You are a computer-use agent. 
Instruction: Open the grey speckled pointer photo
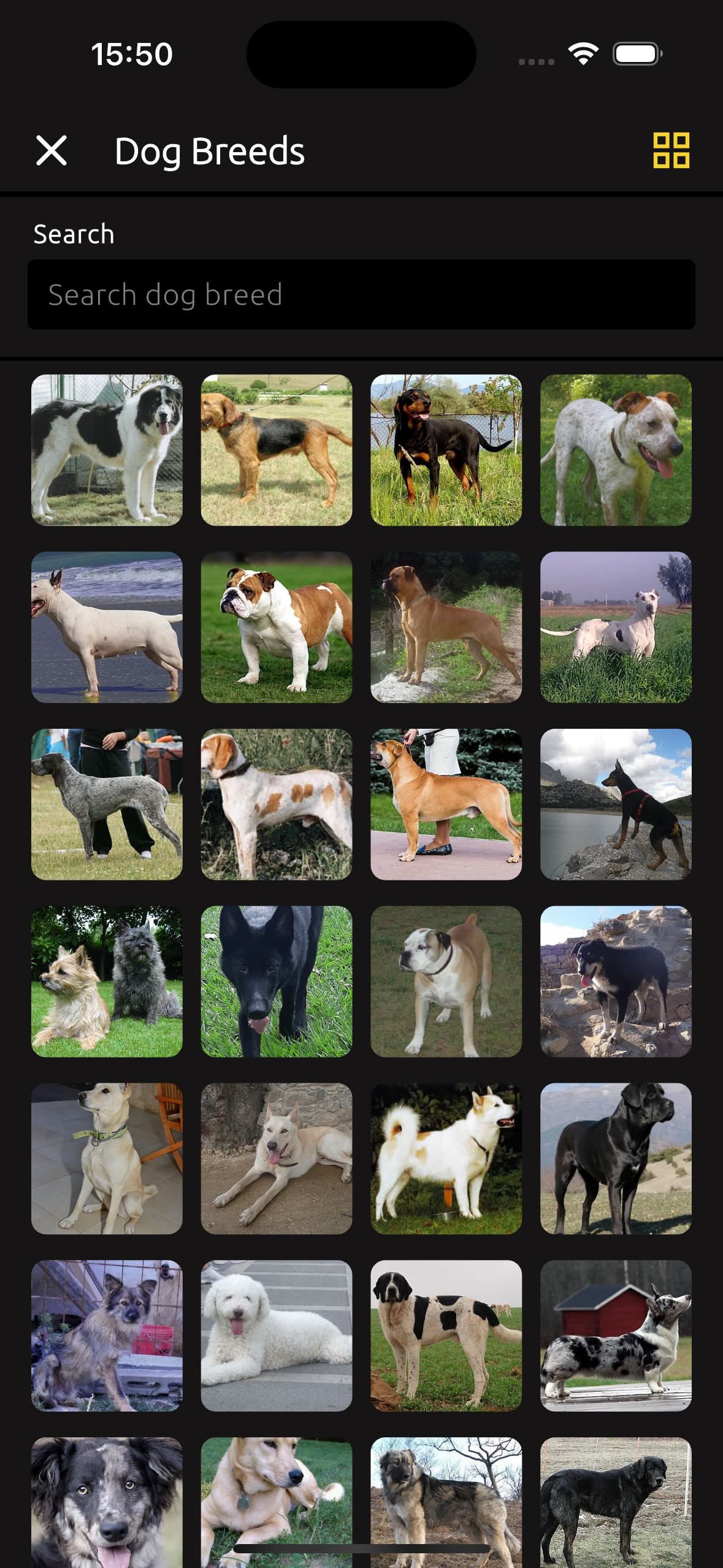click(x=107, y=804)
